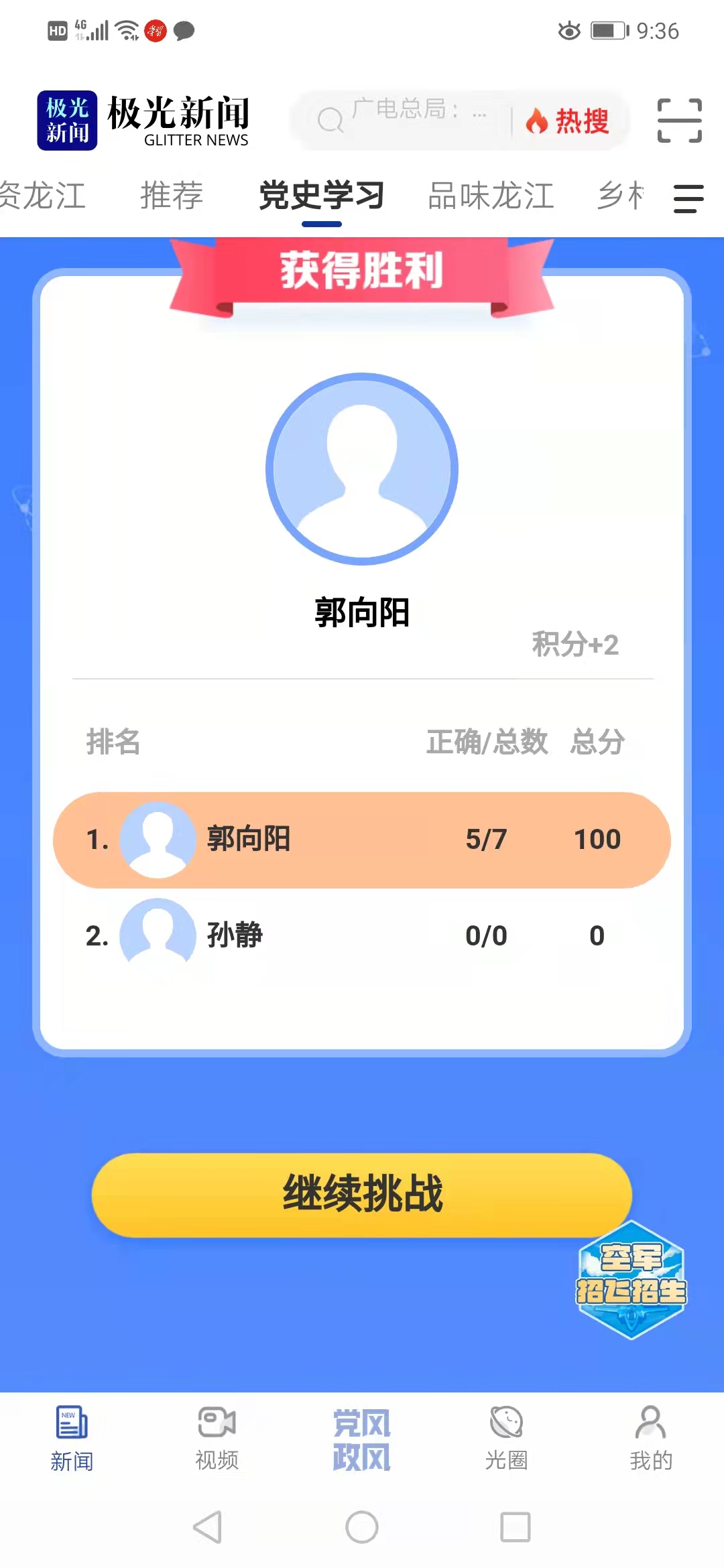
Task: Switch to the 品味龙江 tab
Action: 490,196
